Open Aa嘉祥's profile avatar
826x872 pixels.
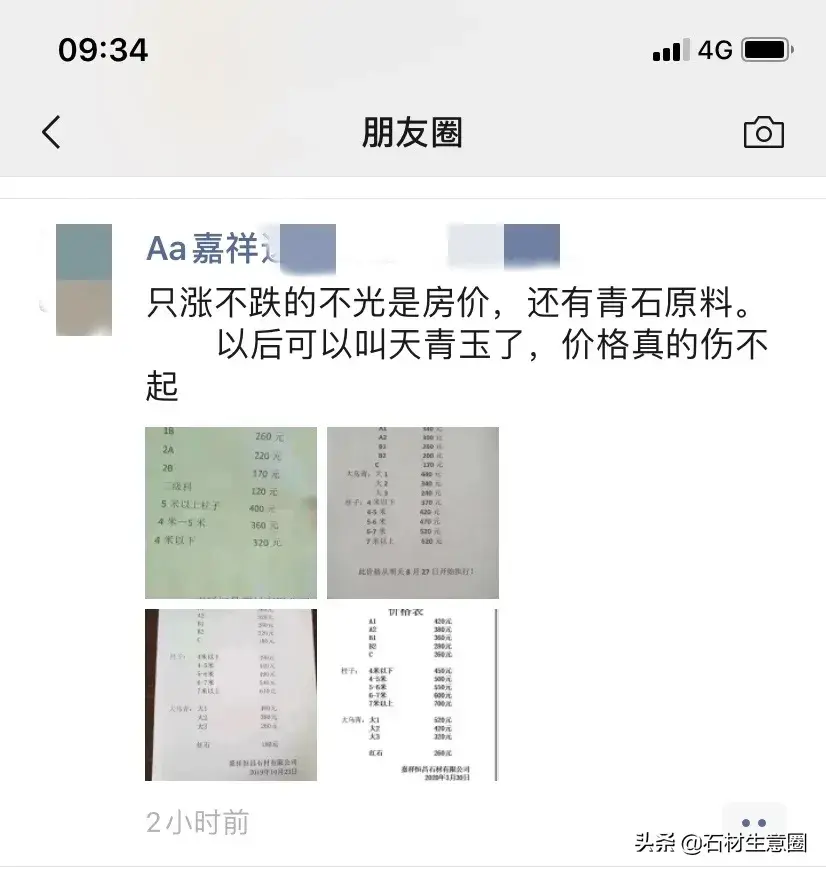pos(83,279)
